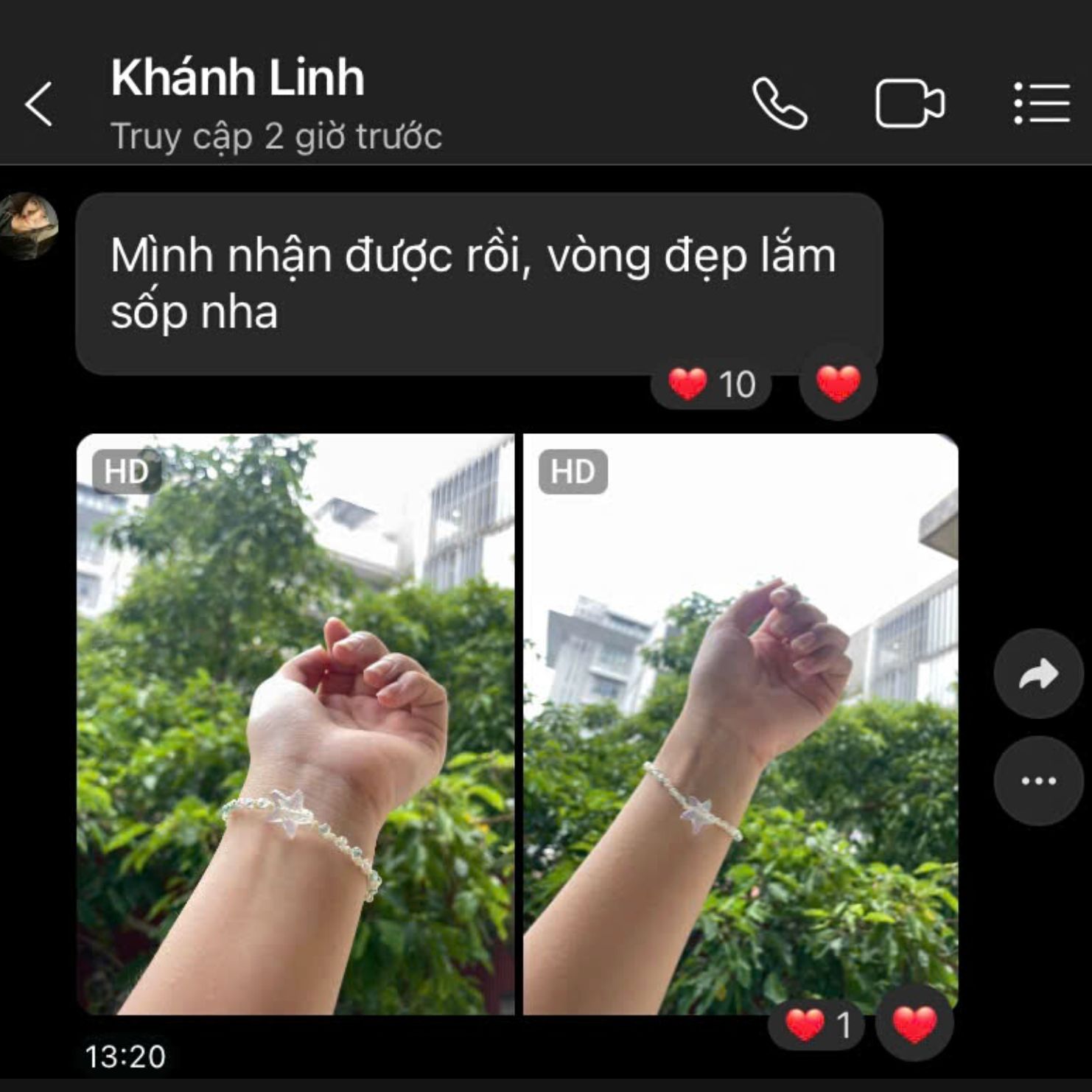Open the chat options menu

pos(1041,104)
